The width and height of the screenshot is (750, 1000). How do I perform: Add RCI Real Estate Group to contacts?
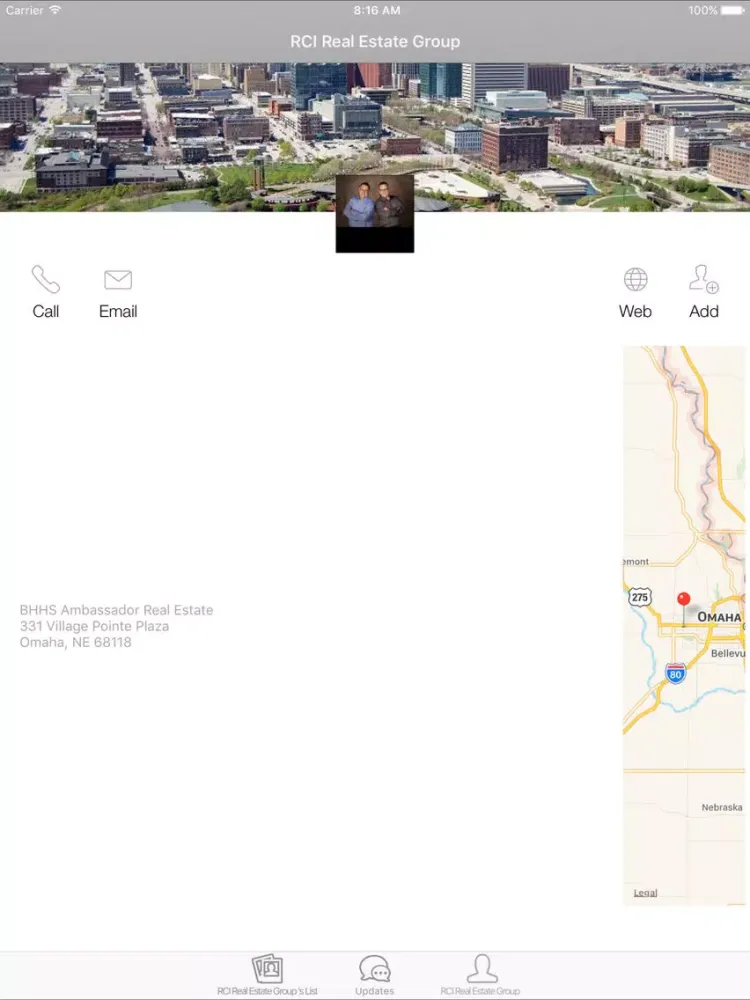(704, 292)
